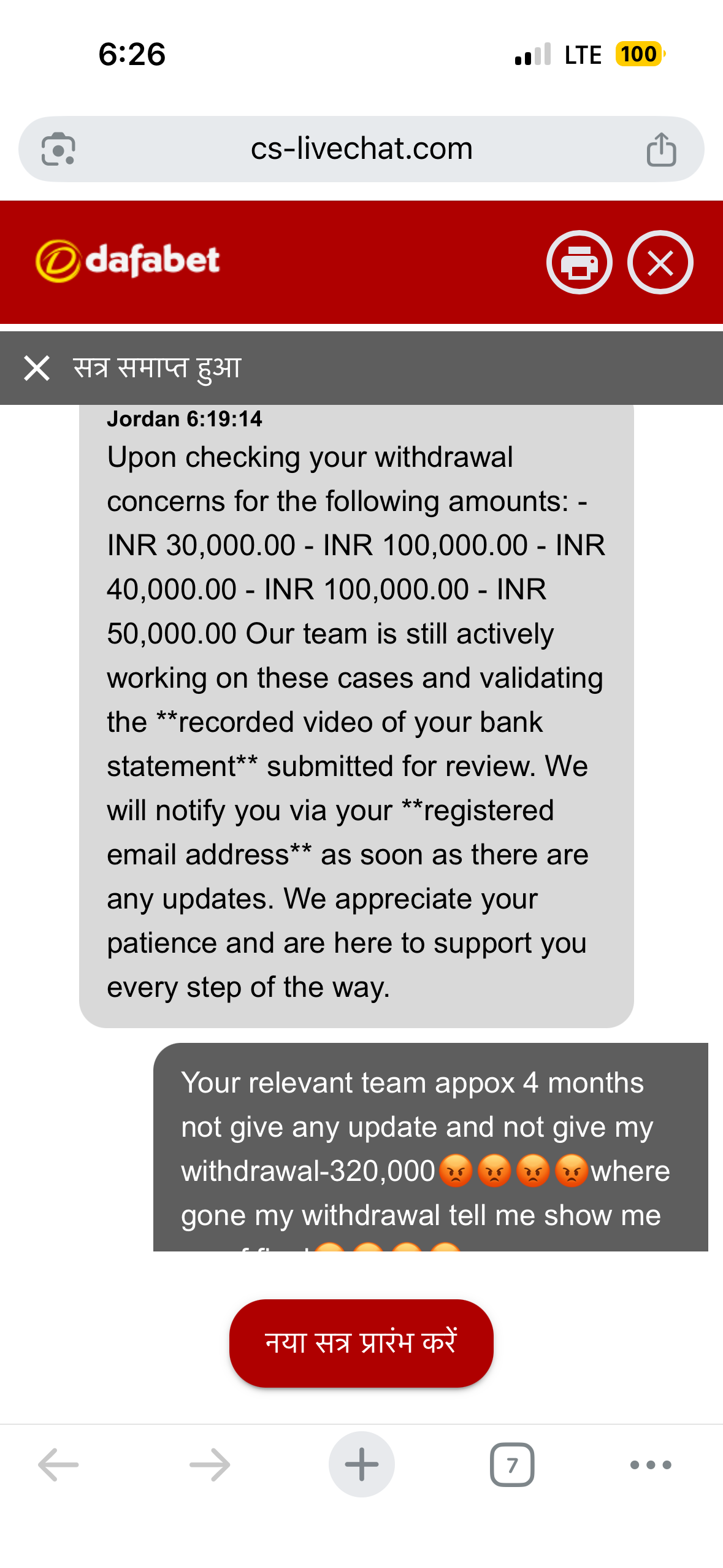The image size is (723, 1568).
Task: Tap the print chat transcript icon
Action: [579, 263]
